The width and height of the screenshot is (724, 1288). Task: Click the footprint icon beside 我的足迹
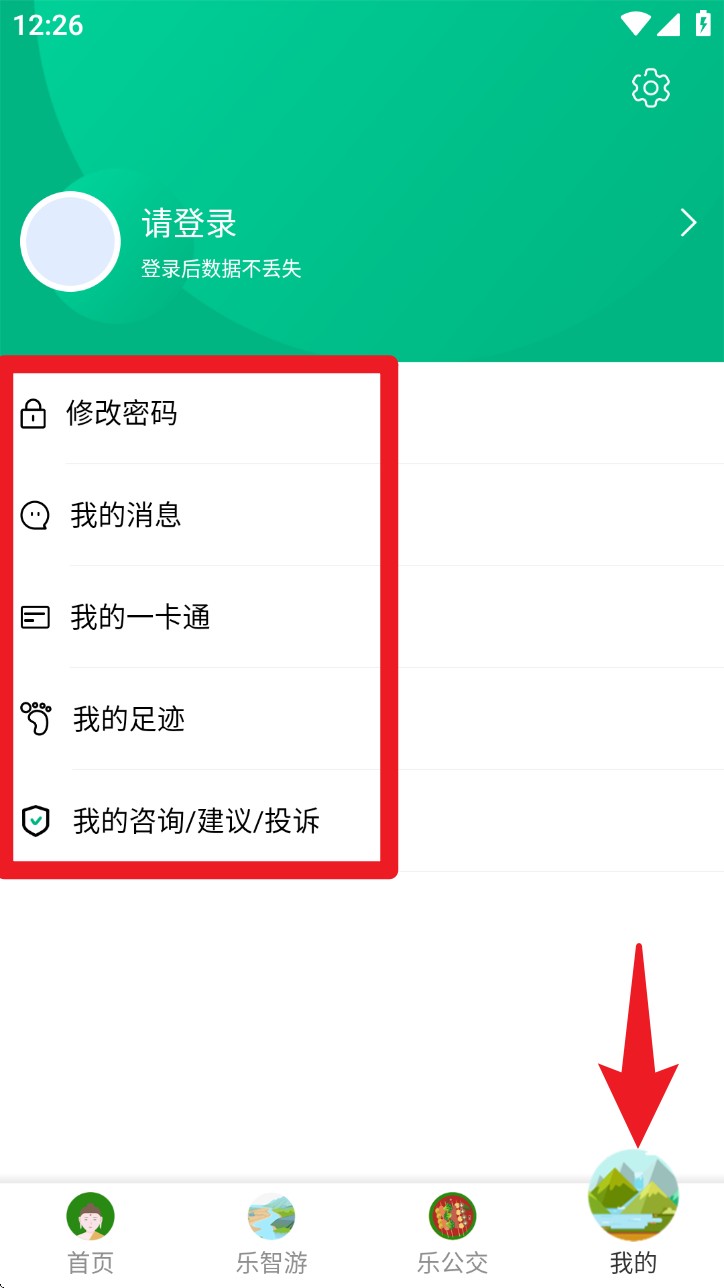tap(36, 719)
